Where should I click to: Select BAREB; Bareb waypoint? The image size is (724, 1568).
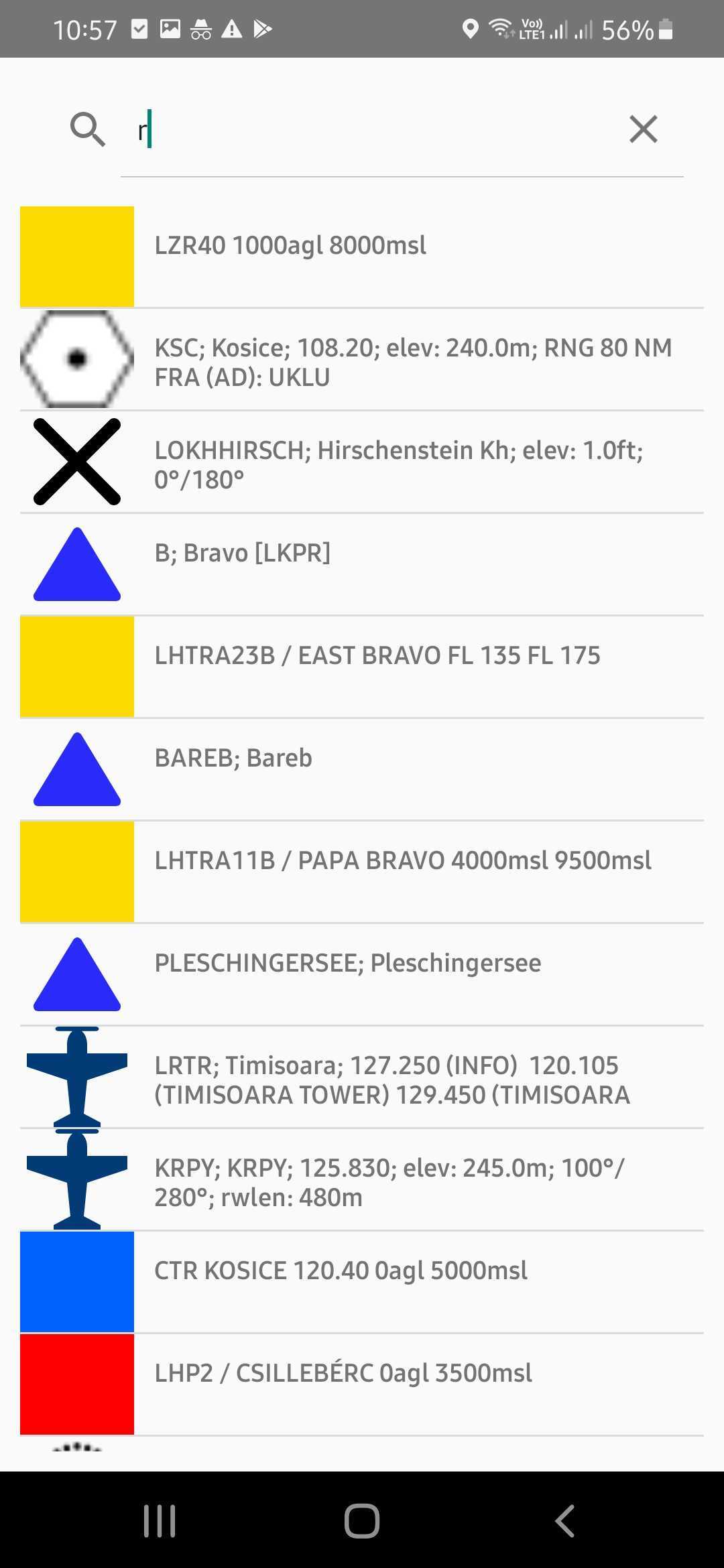[362, 770]
